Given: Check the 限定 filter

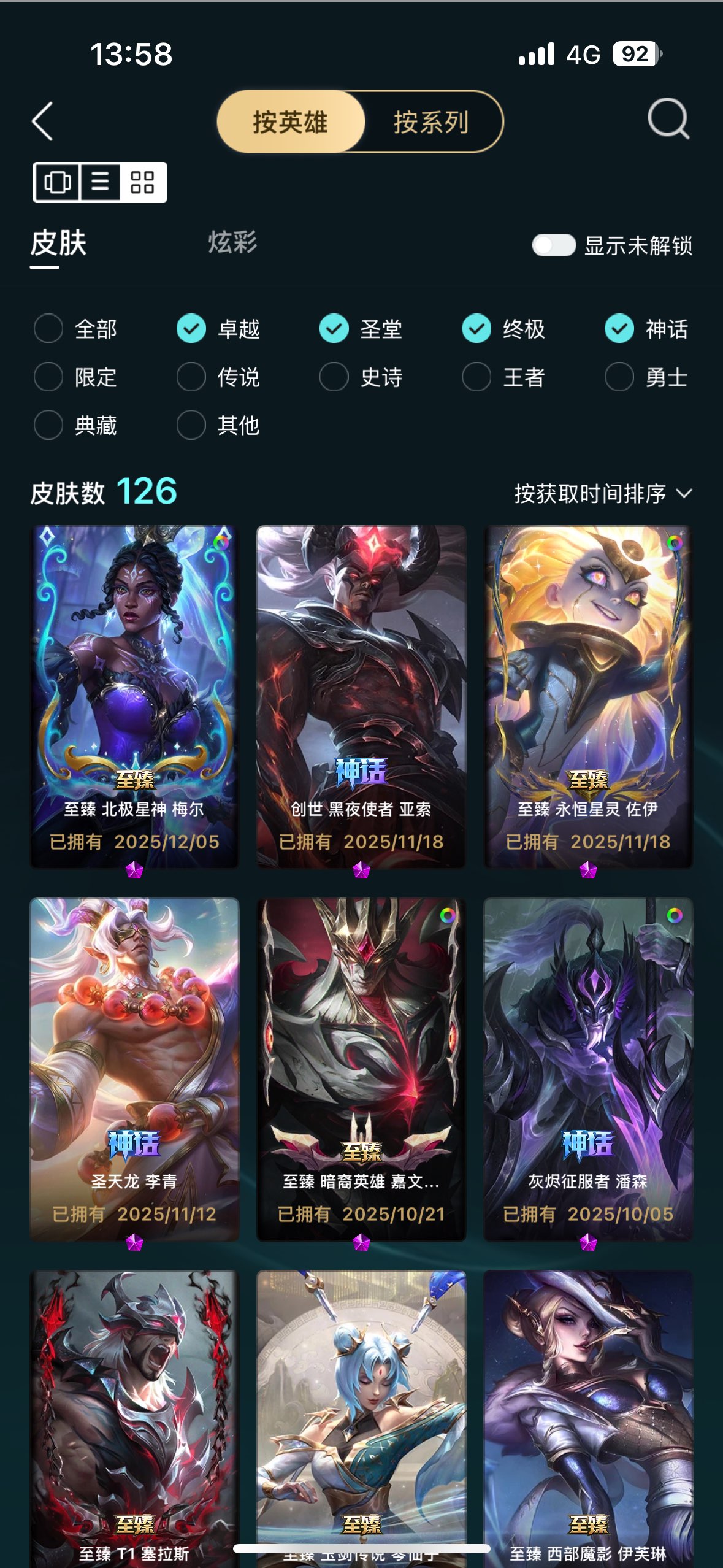Looking at the screenshot, I should (x=48, y=377).
